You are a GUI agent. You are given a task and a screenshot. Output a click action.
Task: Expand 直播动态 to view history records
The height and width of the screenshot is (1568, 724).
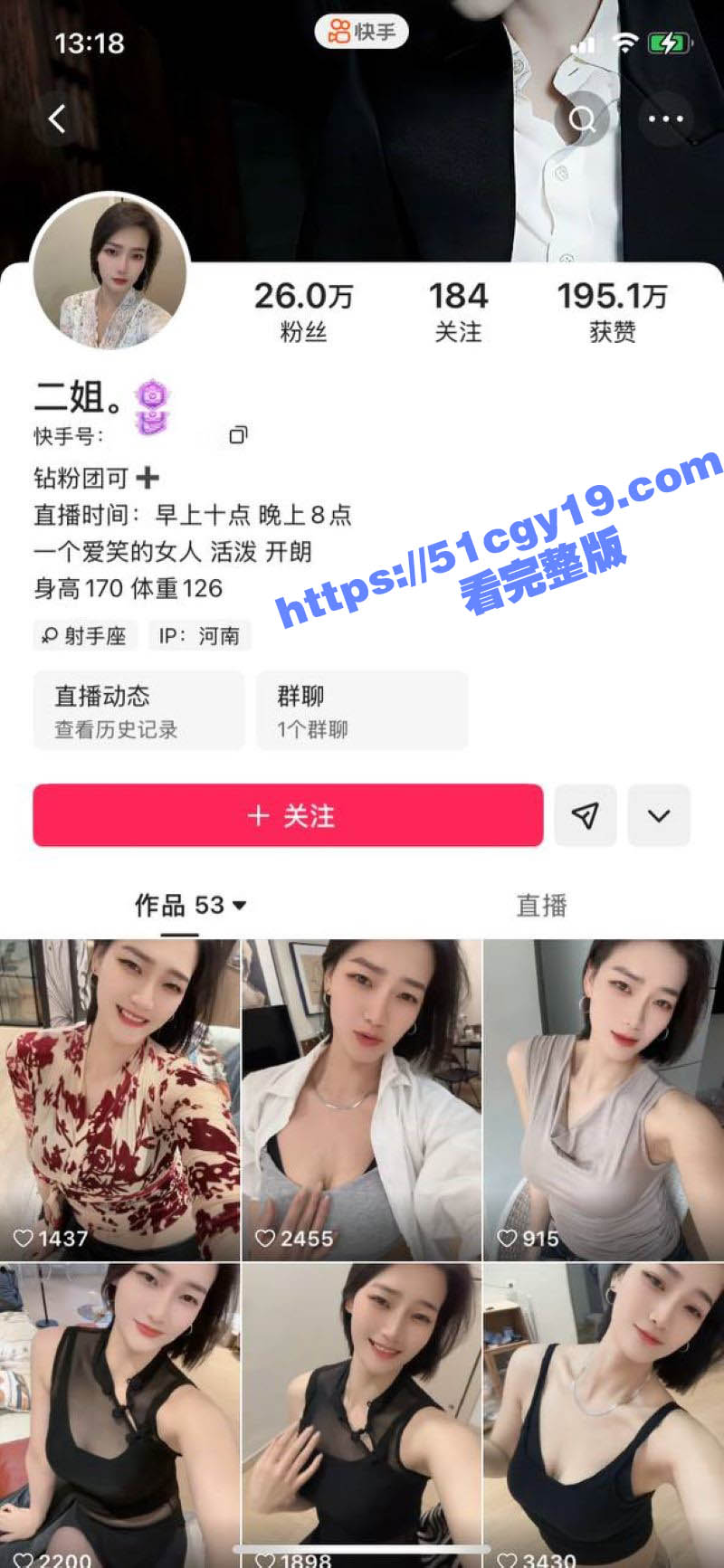(138, 710)
